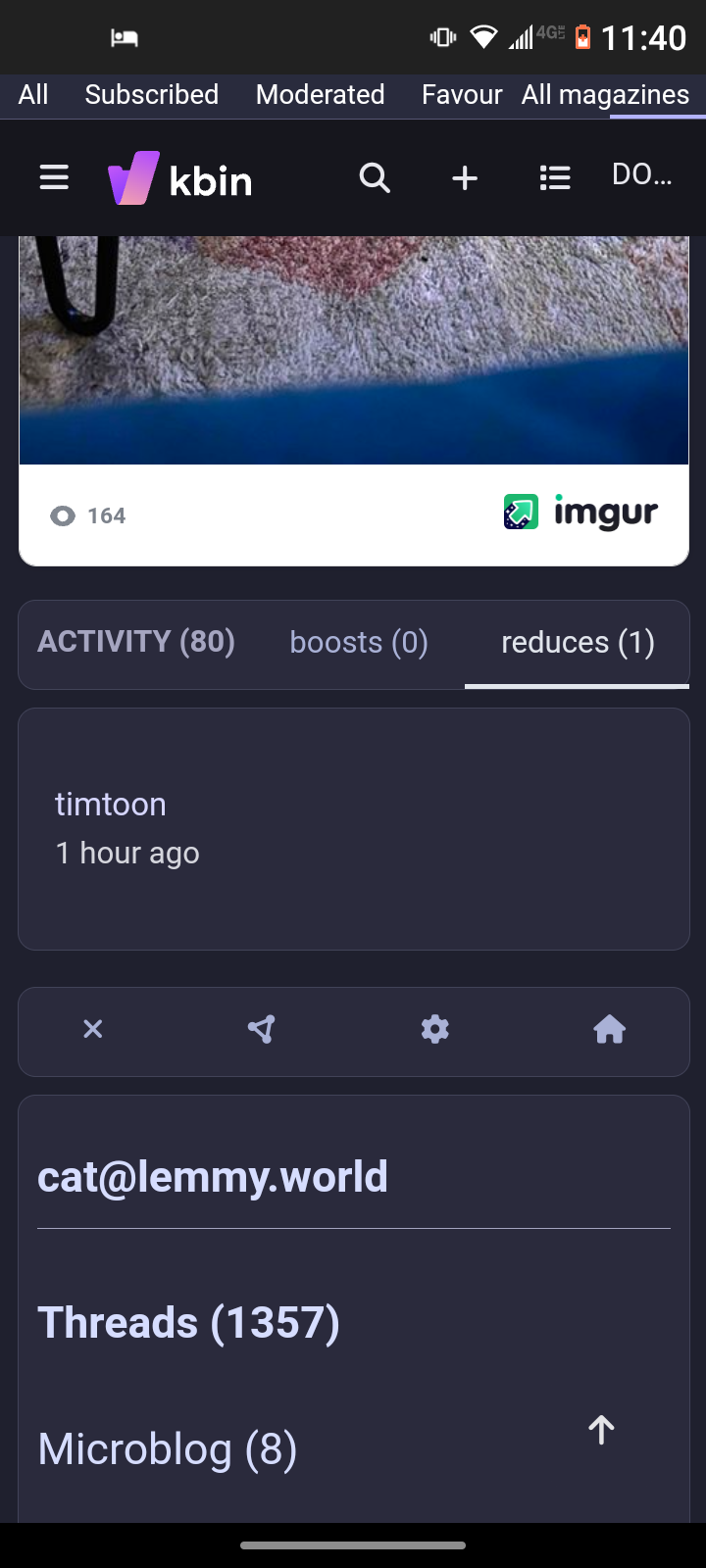Open the federation icon in sidebar toolbar
This screenshot has height=1568, width=706.
tap(262, 1029)
